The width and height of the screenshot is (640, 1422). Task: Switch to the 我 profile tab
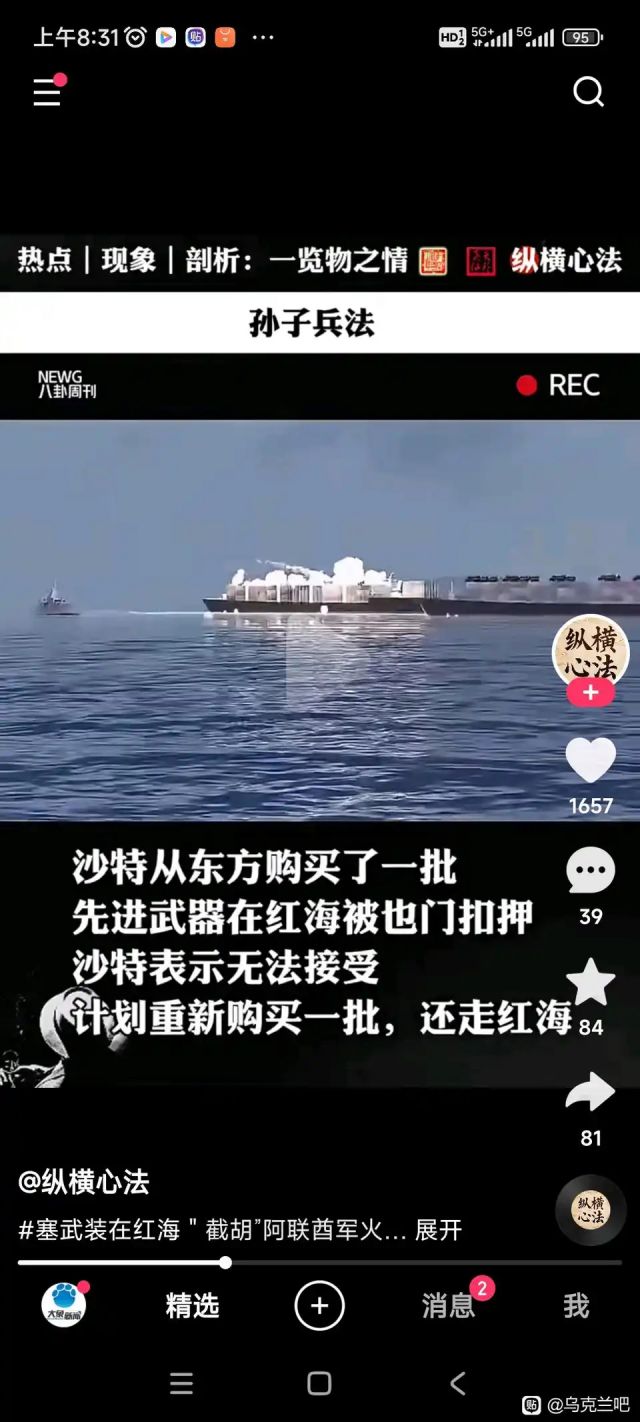576,1306
